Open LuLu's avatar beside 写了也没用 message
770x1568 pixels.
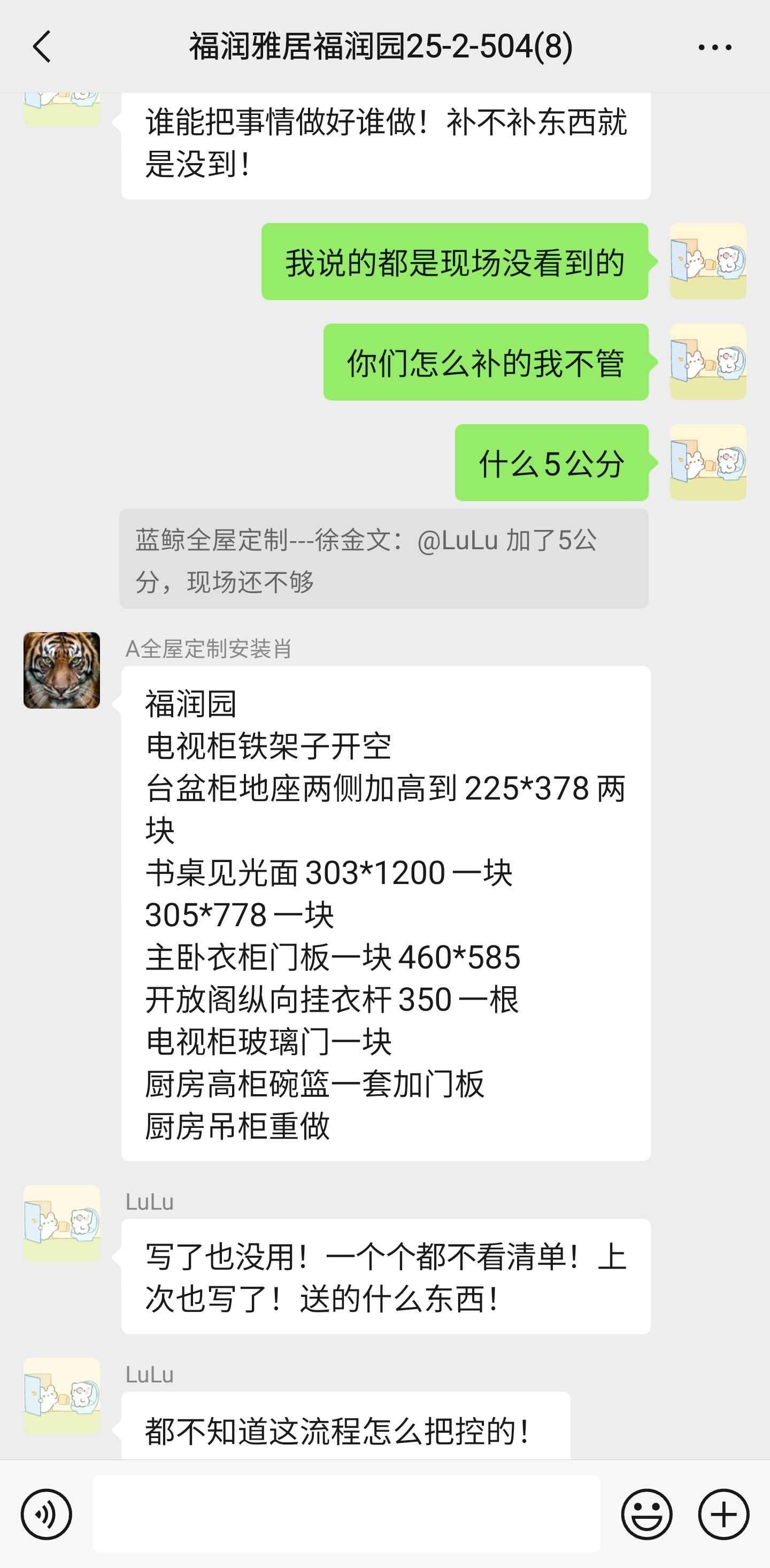point(61,1224)
